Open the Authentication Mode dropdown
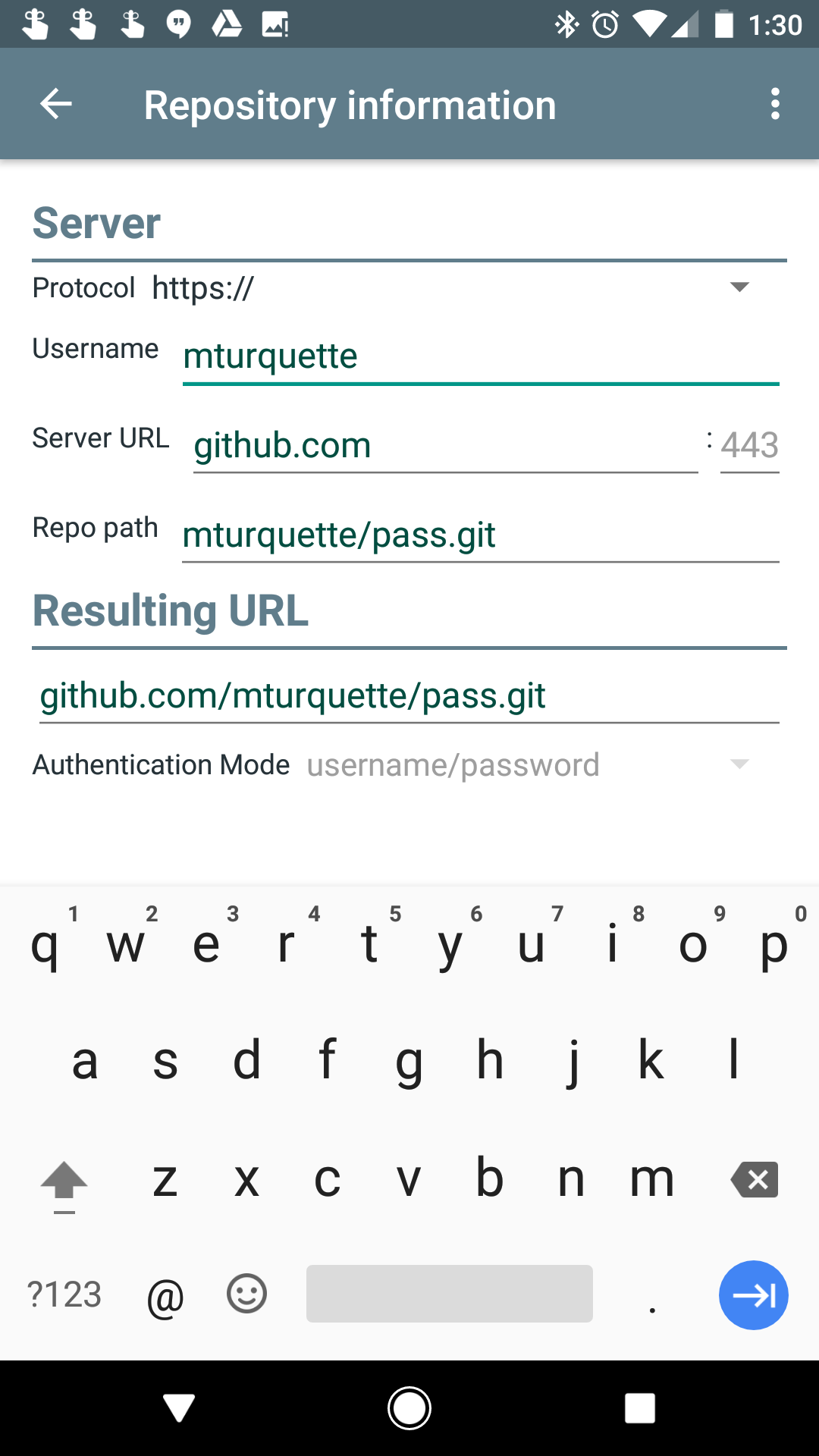 [x=531, y=764]
